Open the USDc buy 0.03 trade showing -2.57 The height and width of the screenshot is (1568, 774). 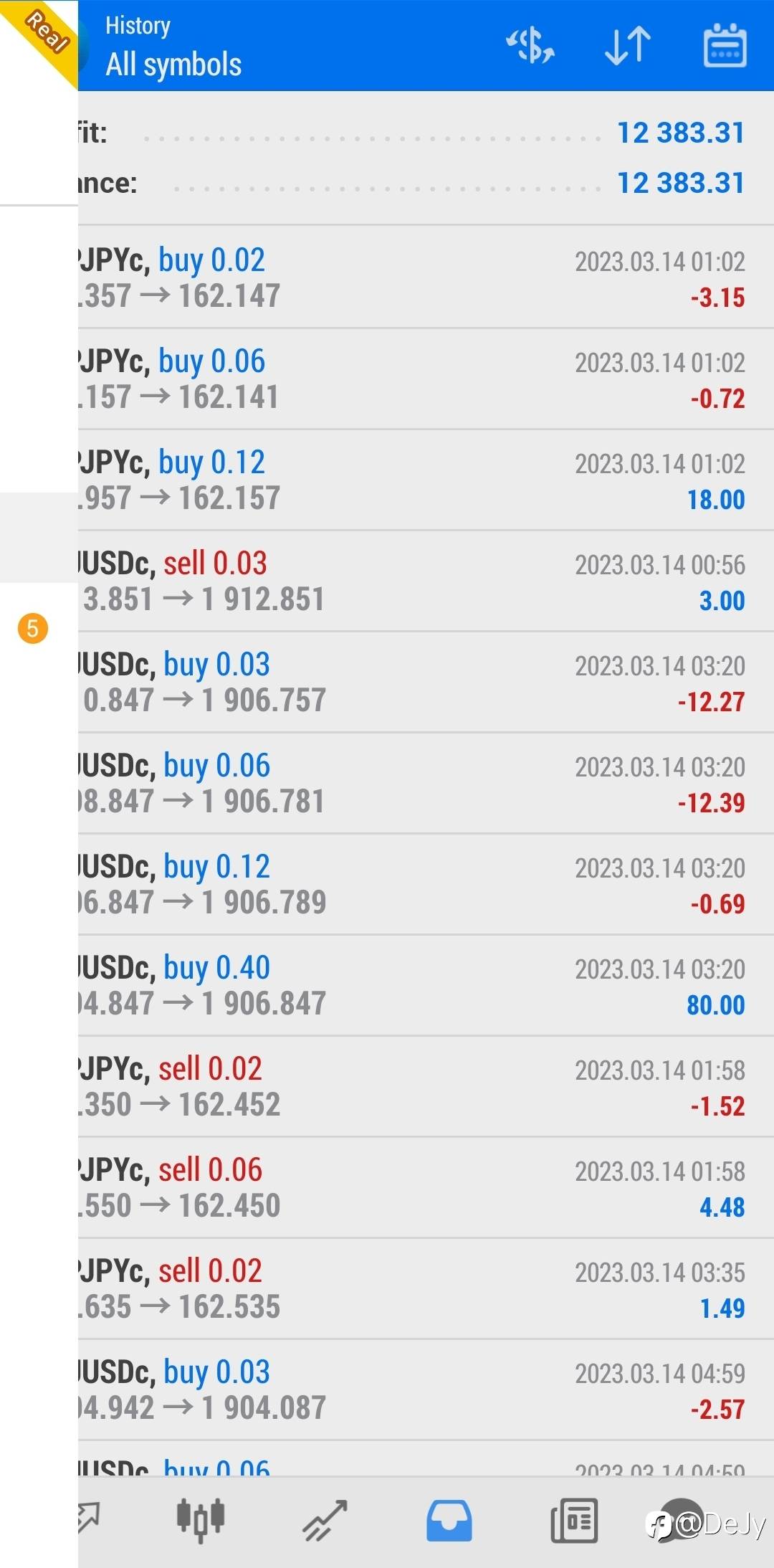pyautogui.click(x=426, y=1390)
